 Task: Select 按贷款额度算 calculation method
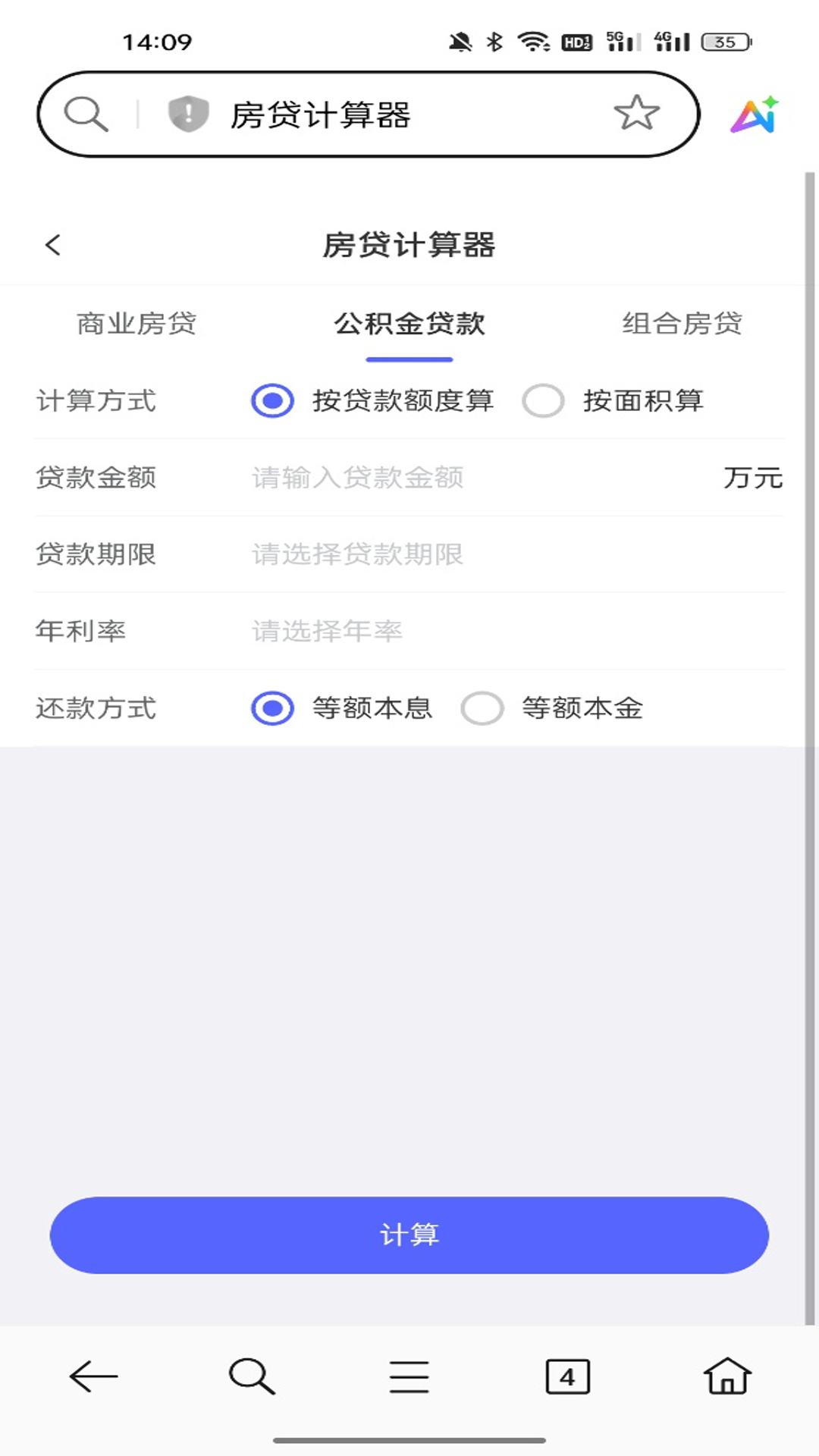[270, 402]
